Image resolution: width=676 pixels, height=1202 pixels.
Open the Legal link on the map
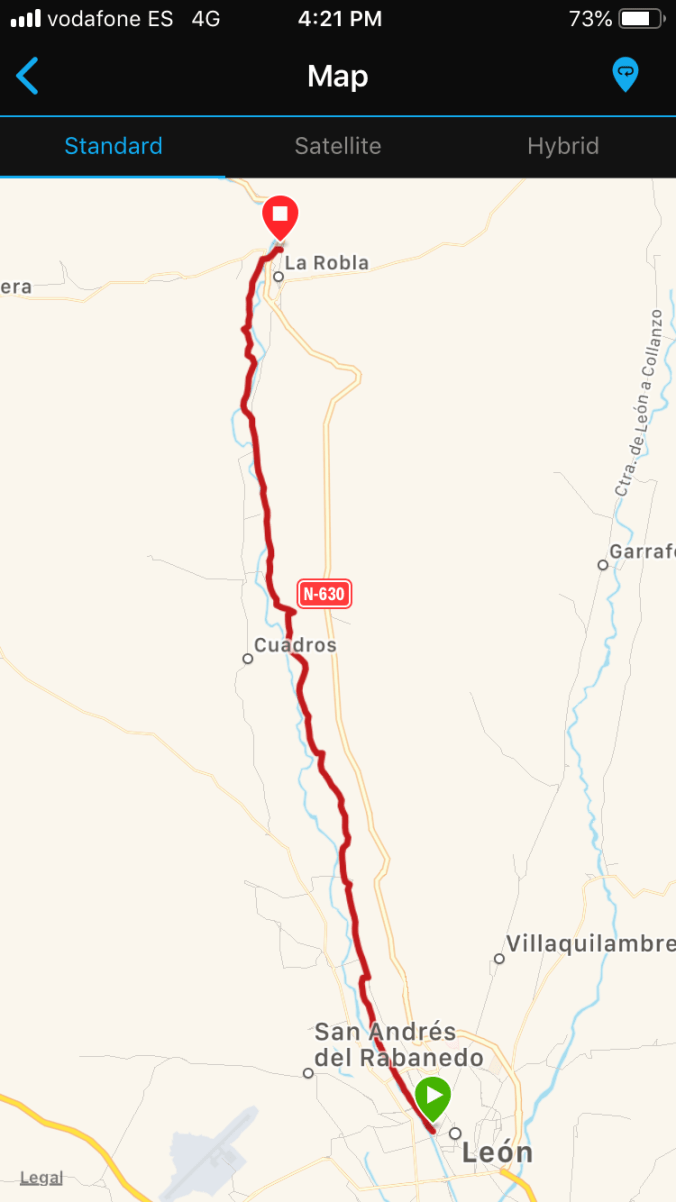point(42,1177)
